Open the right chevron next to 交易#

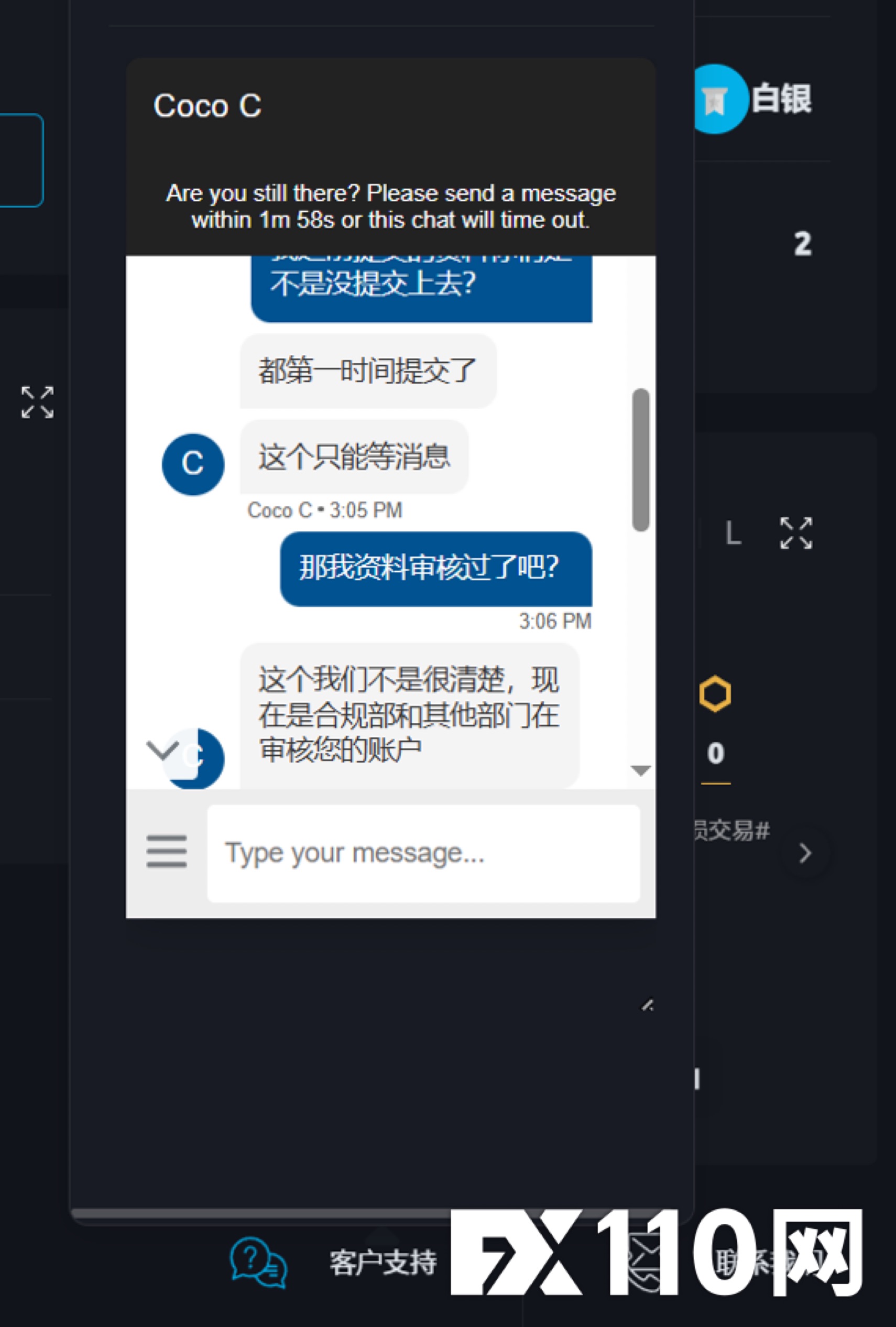point(805,853)
